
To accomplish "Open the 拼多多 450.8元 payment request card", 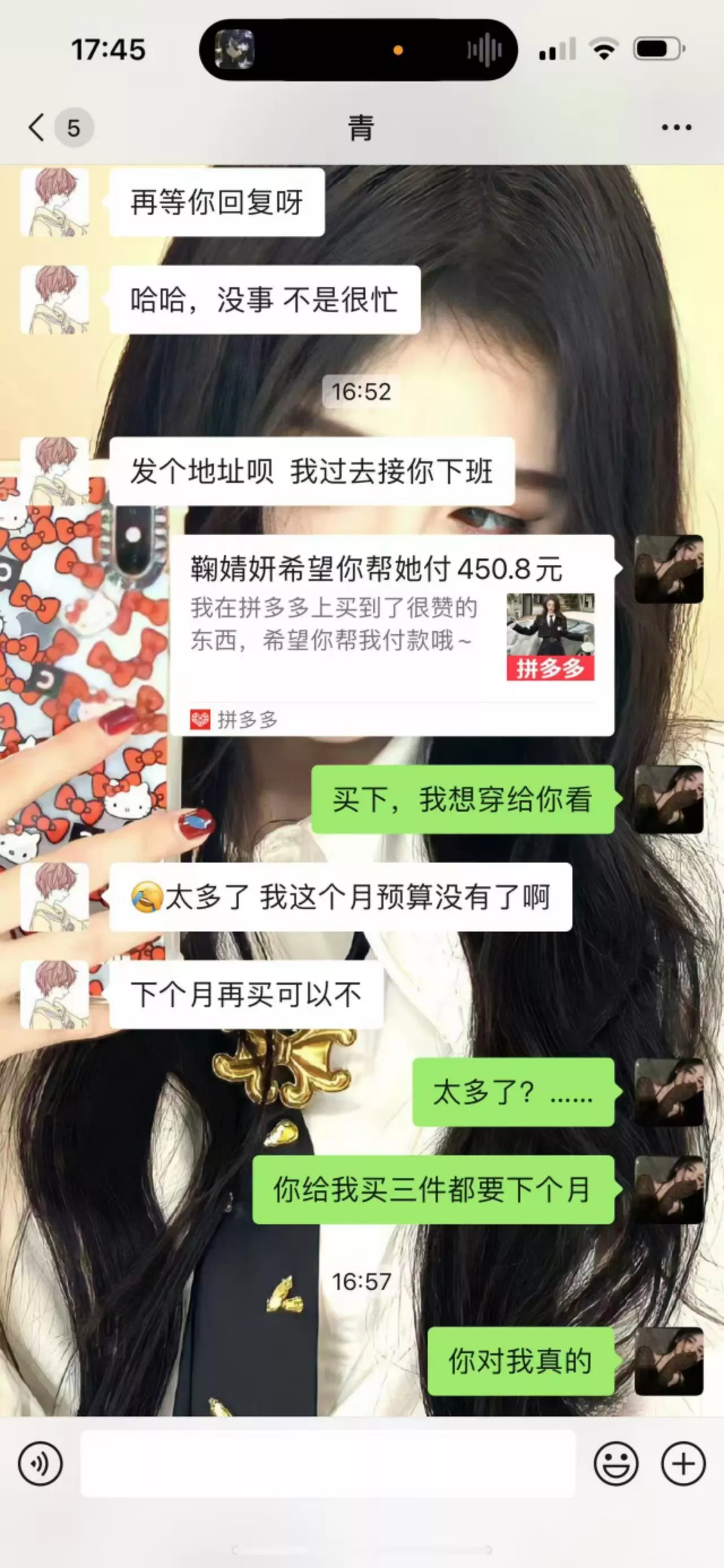I will click(391, 635).
